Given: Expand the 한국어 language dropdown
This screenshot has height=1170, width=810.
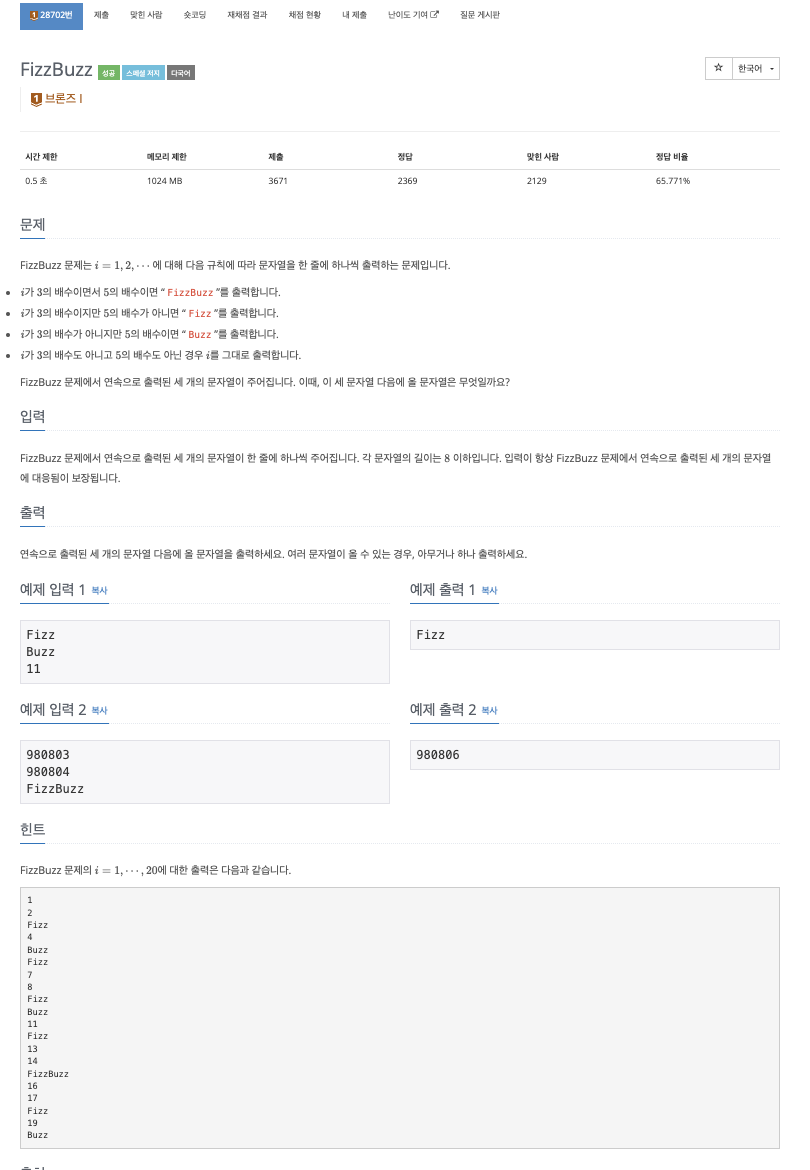Looking at the screenshot, I should coord(756,68).
